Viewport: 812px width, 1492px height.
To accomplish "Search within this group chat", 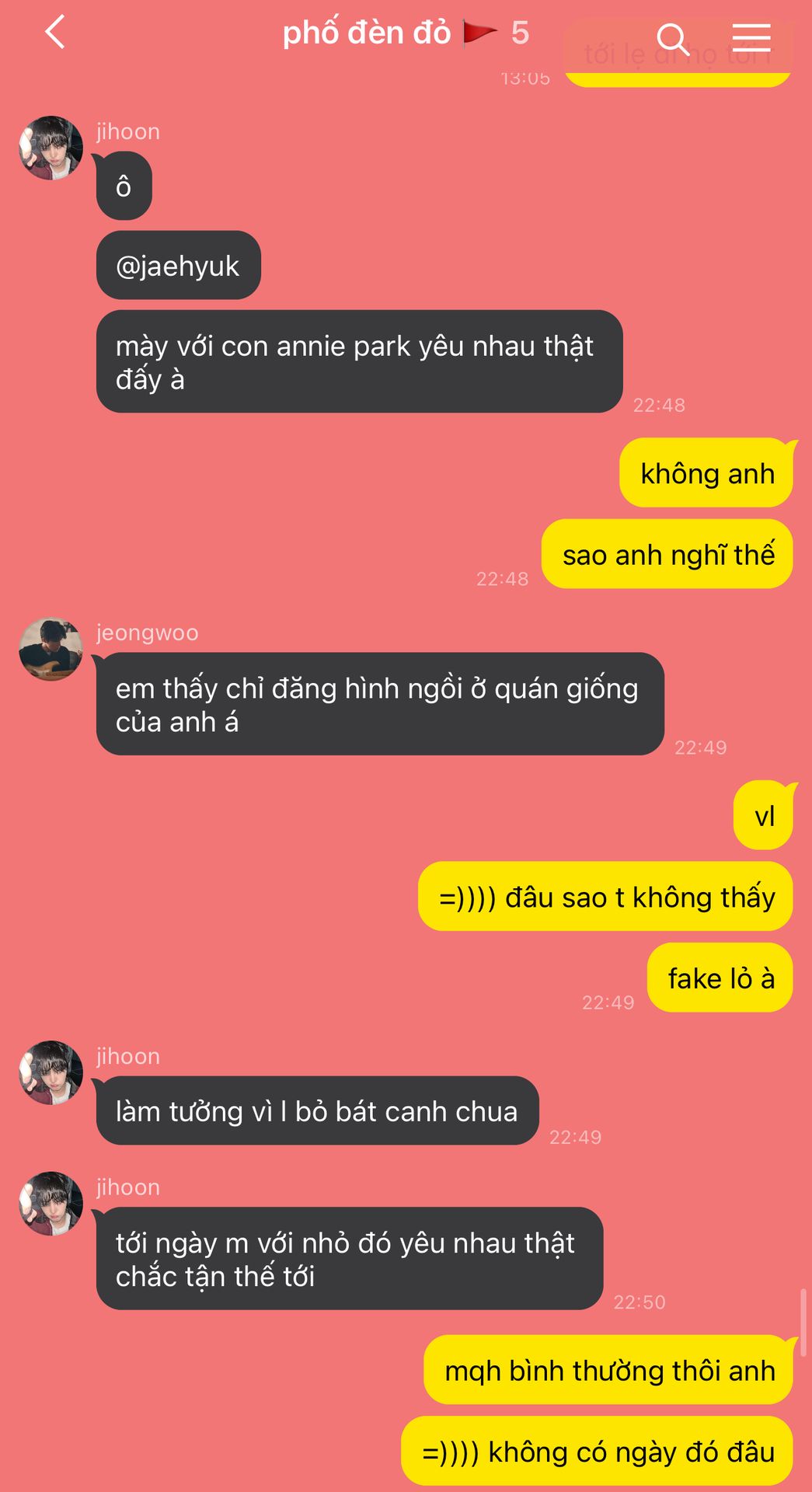I will coord(672,39).
